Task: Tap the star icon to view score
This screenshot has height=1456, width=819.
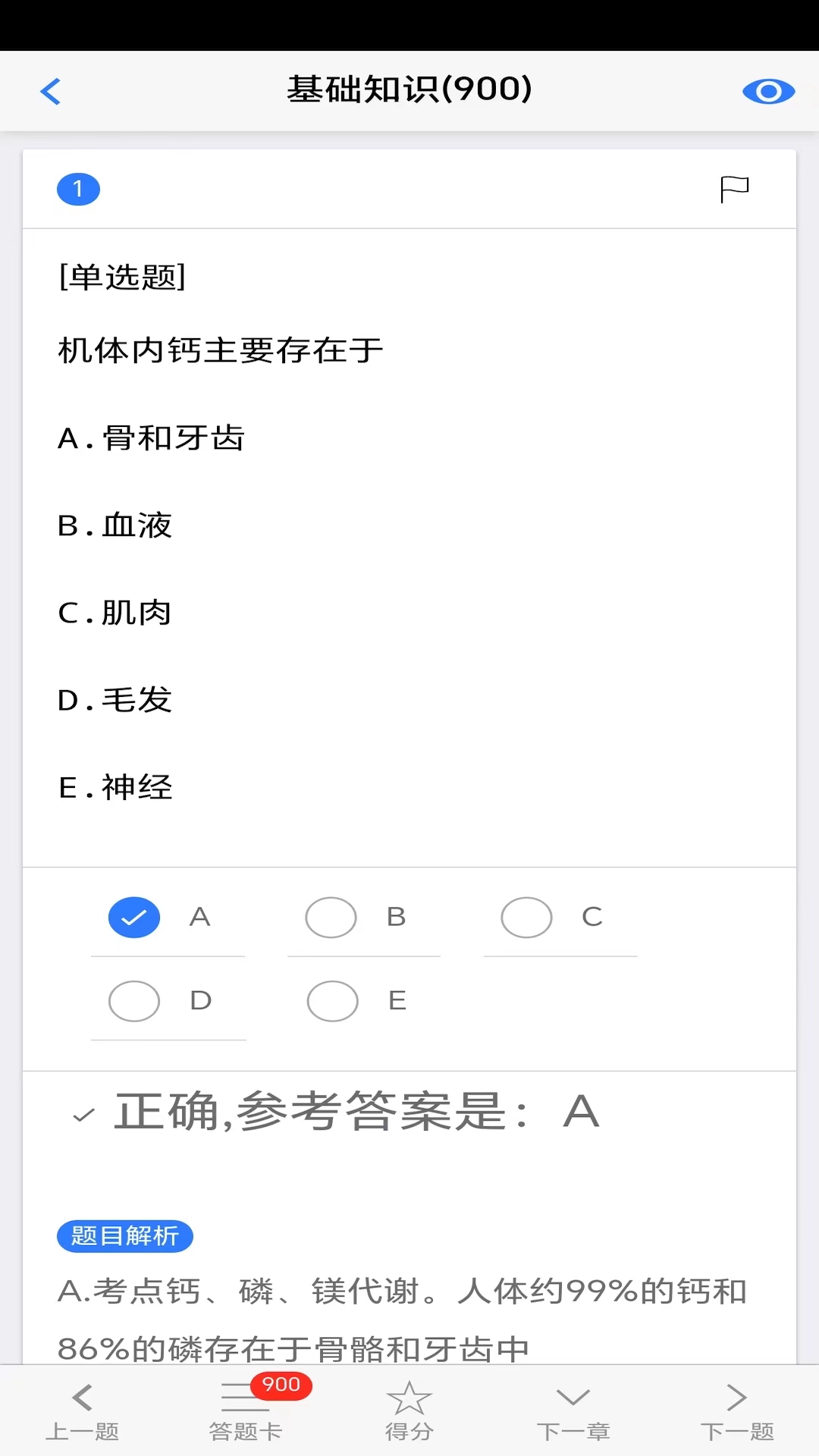Action: [409, 1395]
